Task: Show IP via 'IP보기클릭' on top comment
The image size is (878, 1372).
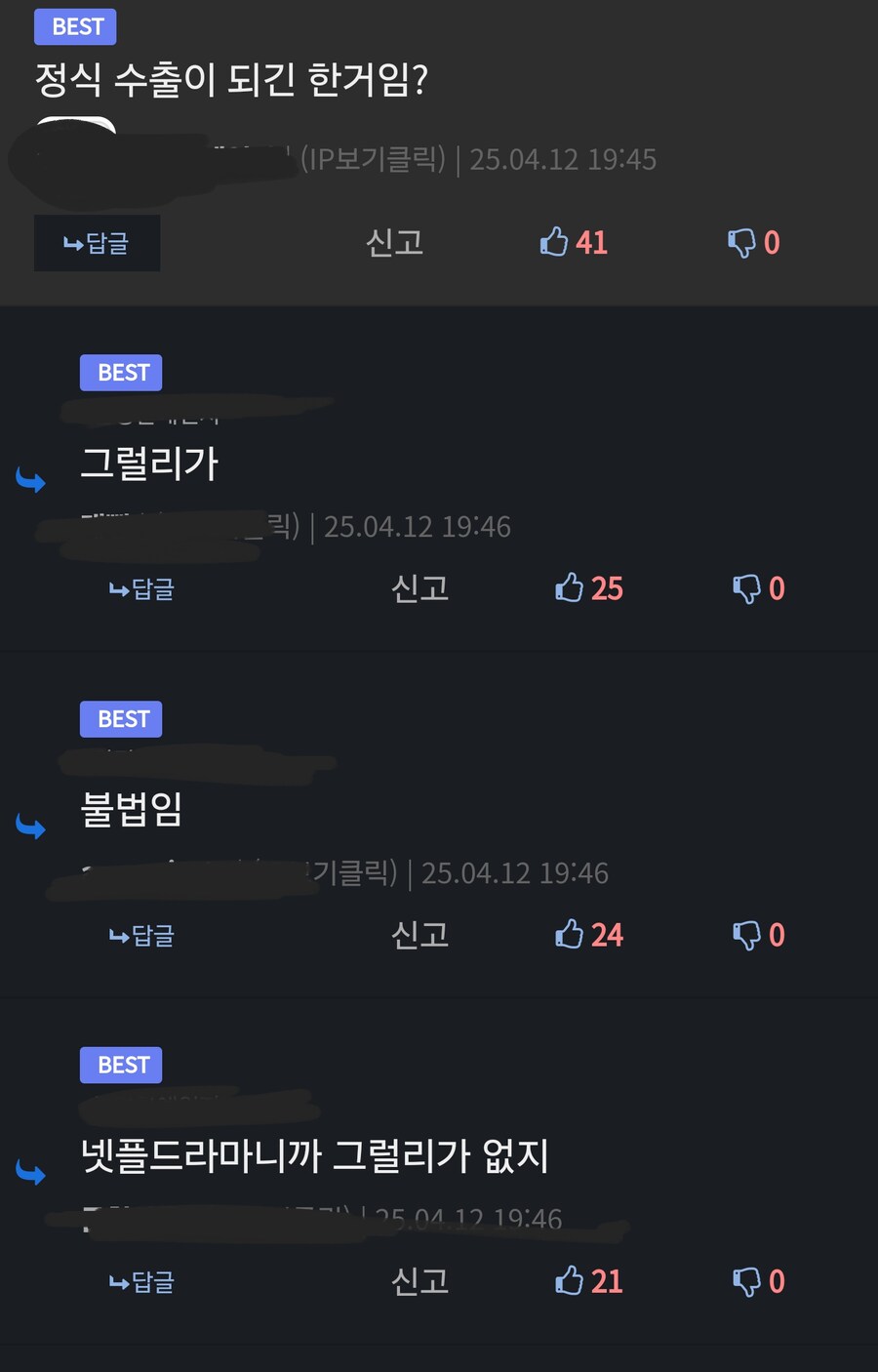Action: tap(374, 159)
